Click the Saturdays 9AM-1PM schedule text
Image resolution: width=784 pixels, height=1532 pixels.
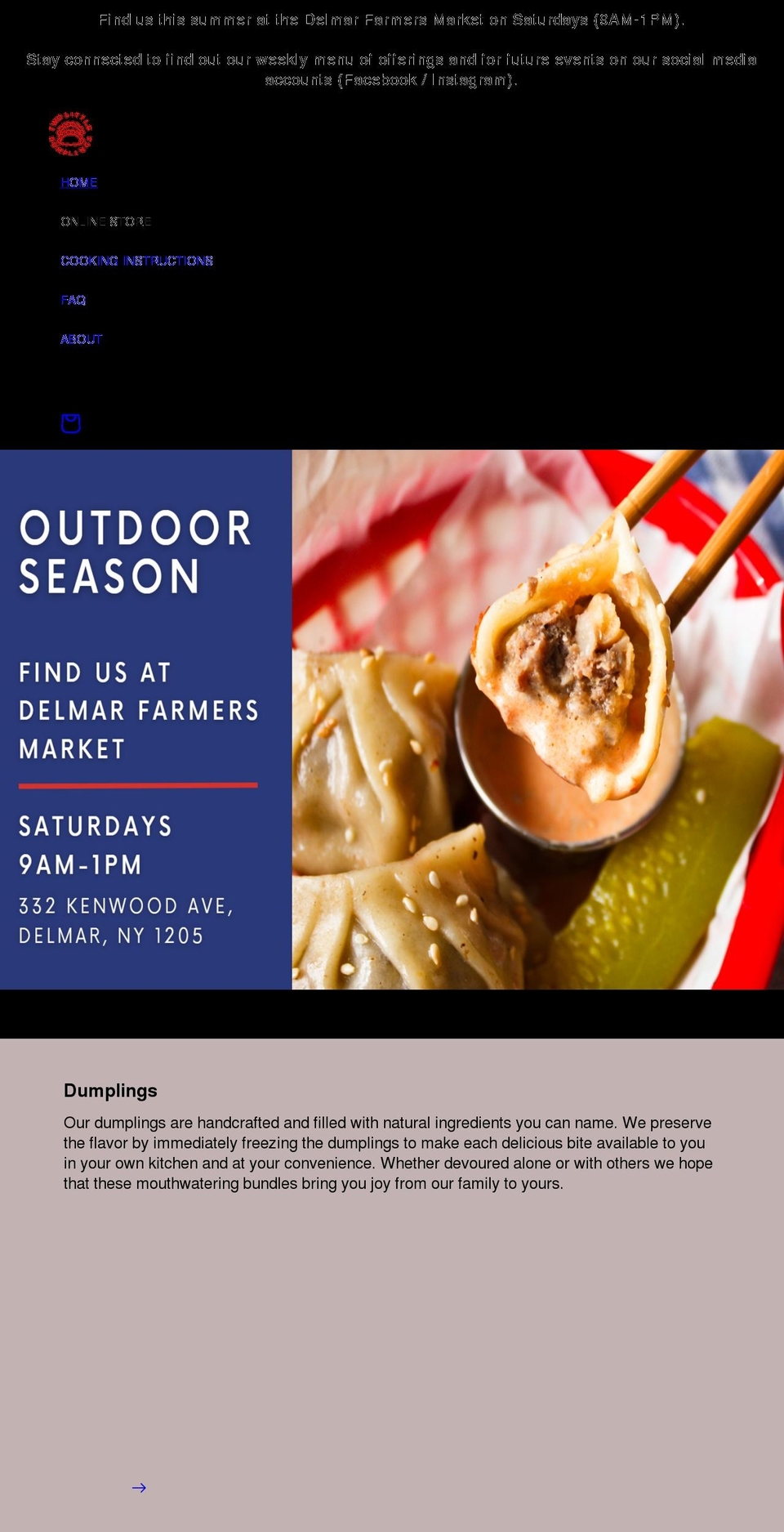point(96,844)
